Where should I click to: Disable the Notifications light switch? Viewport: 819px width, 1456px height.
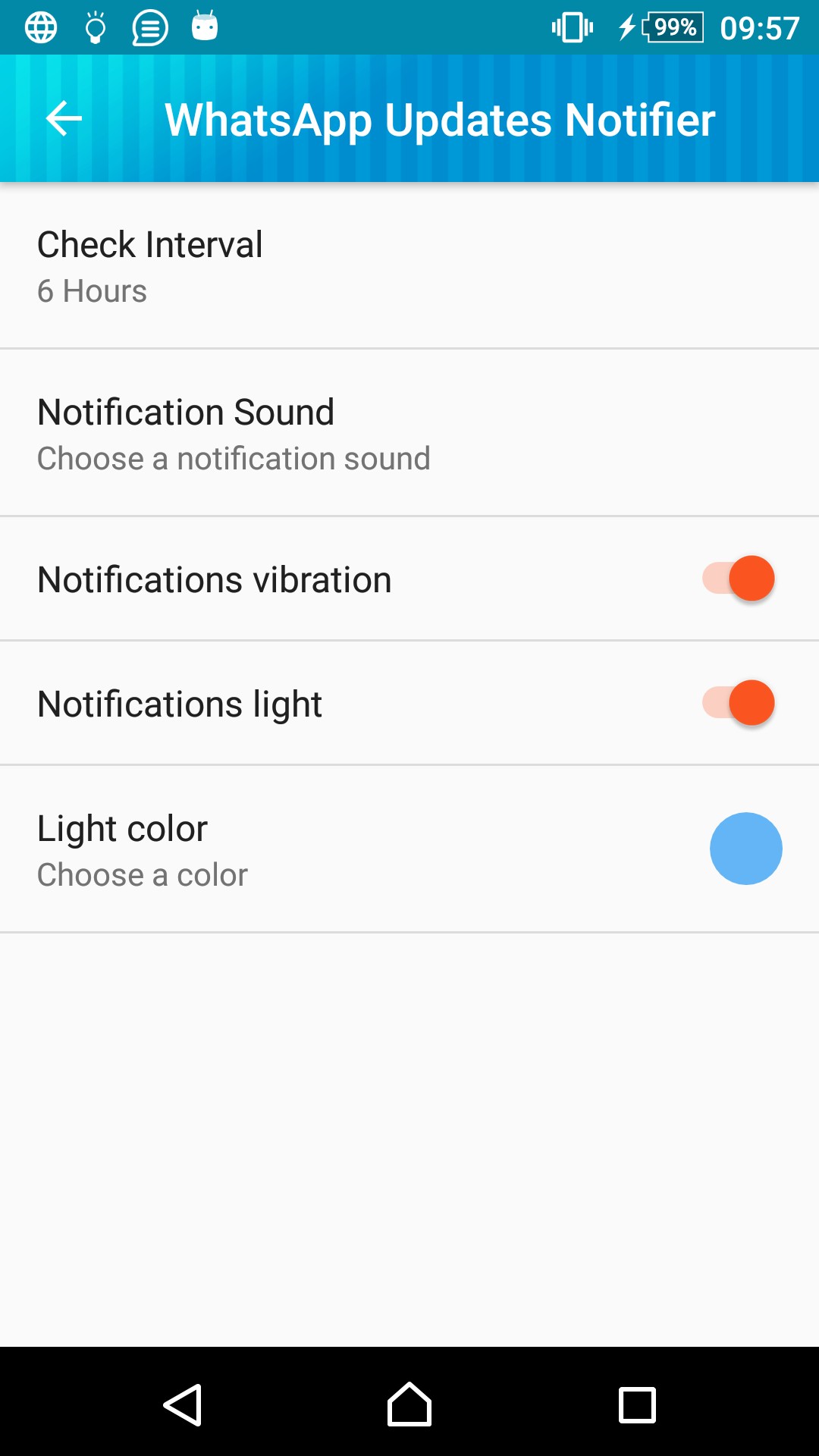pyautogui.click(x=739, y=703)
